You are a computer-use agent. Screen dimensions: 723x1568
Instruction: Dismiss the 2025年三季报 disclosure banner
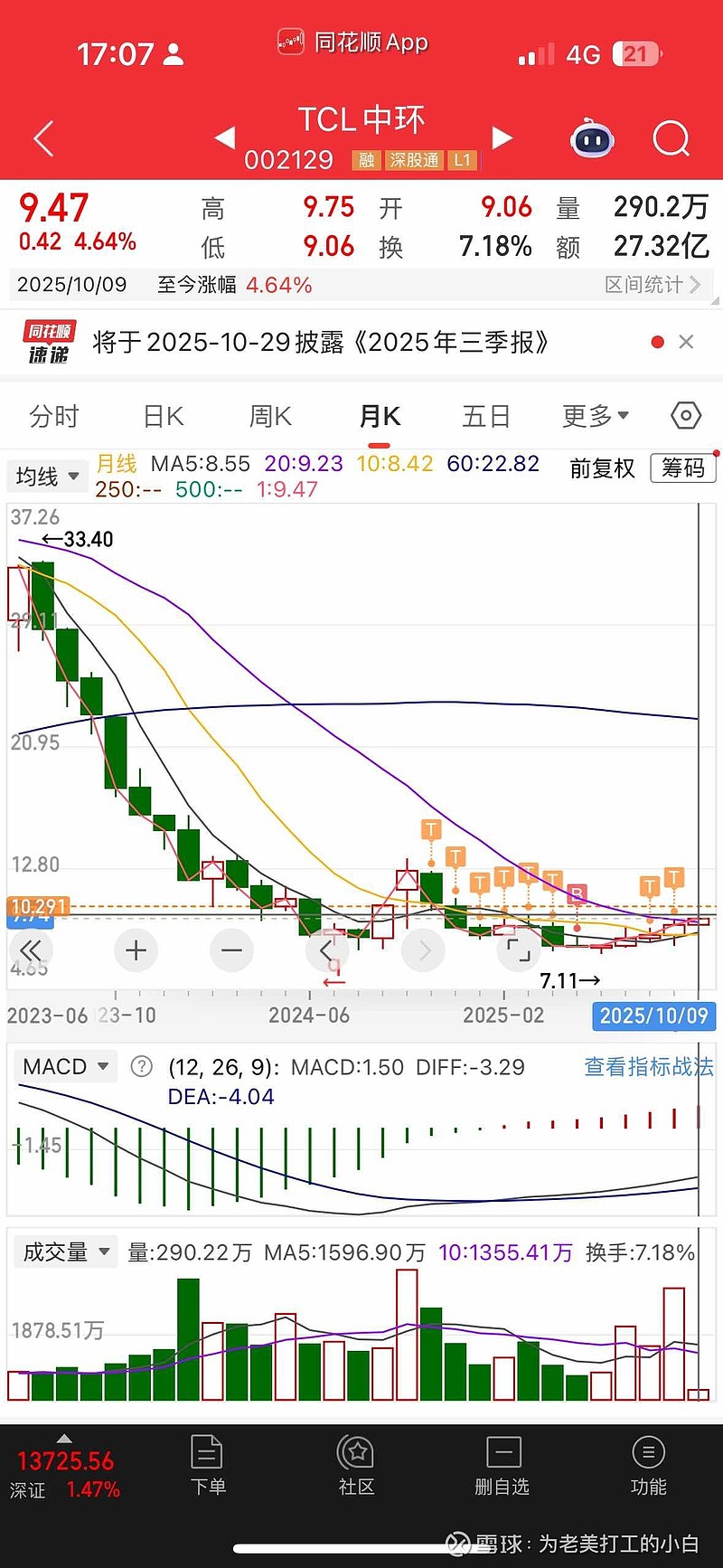[686, 342]
